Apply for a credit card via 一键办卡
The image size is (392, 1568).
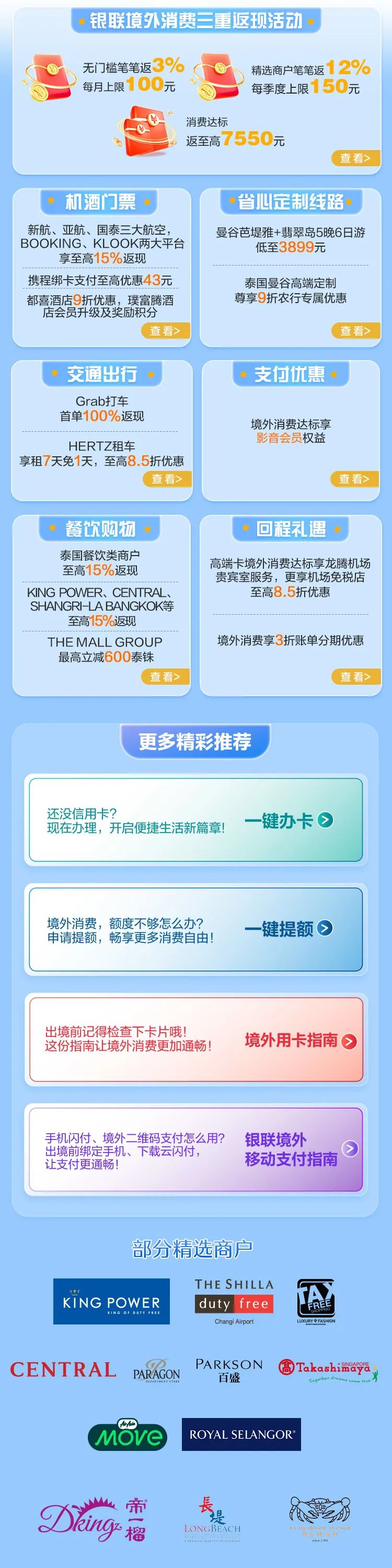pyautogui.click(x=289, y=820)
